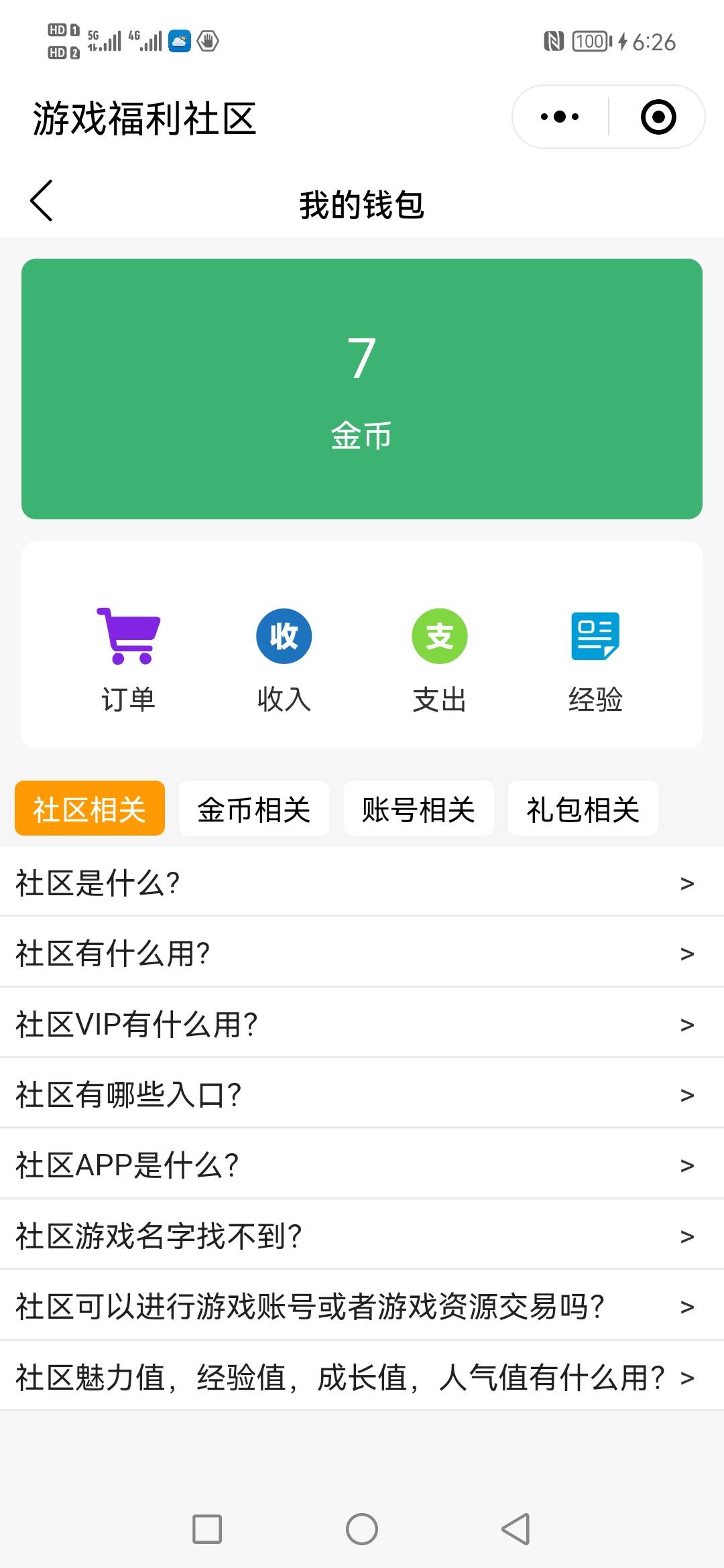Open the question 社区有哪些入口?
This screenshot has height=1568, width=724.
362,1094
